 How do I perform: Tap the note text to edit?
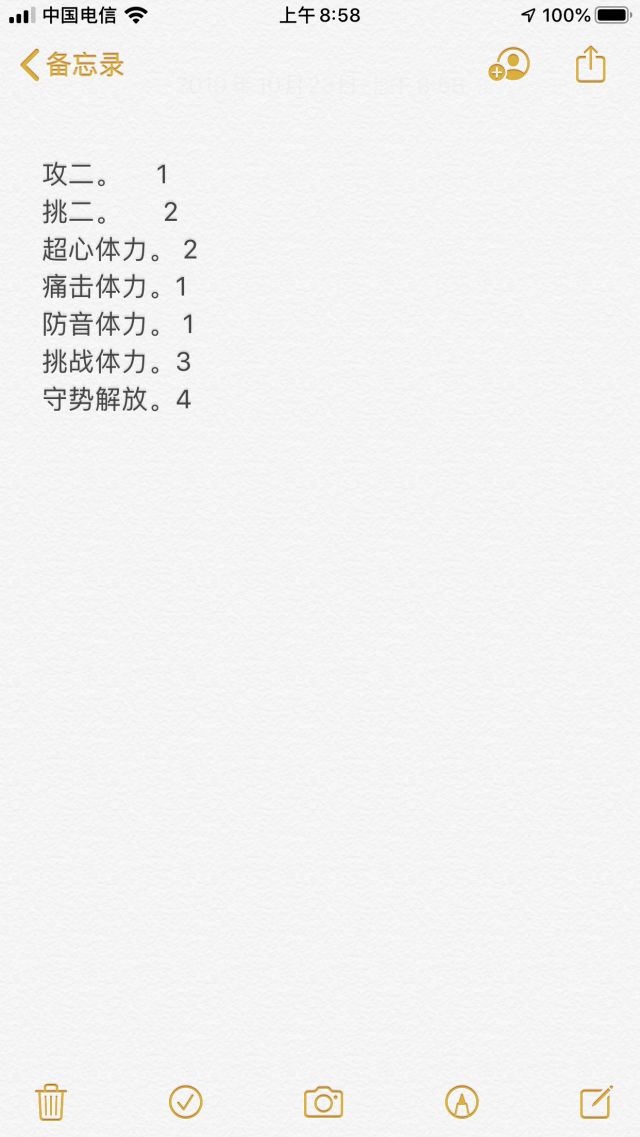point(120,287)
